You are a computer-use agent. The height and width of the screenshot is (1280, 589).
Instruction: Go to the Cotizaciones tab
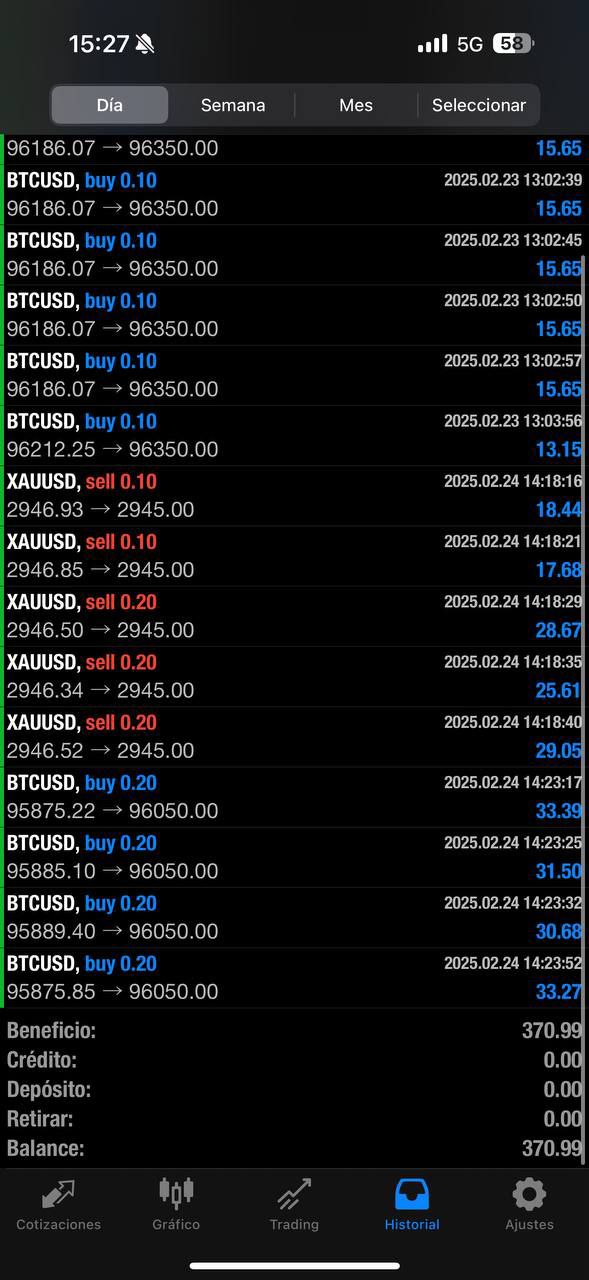click(x=59, y=1204)
